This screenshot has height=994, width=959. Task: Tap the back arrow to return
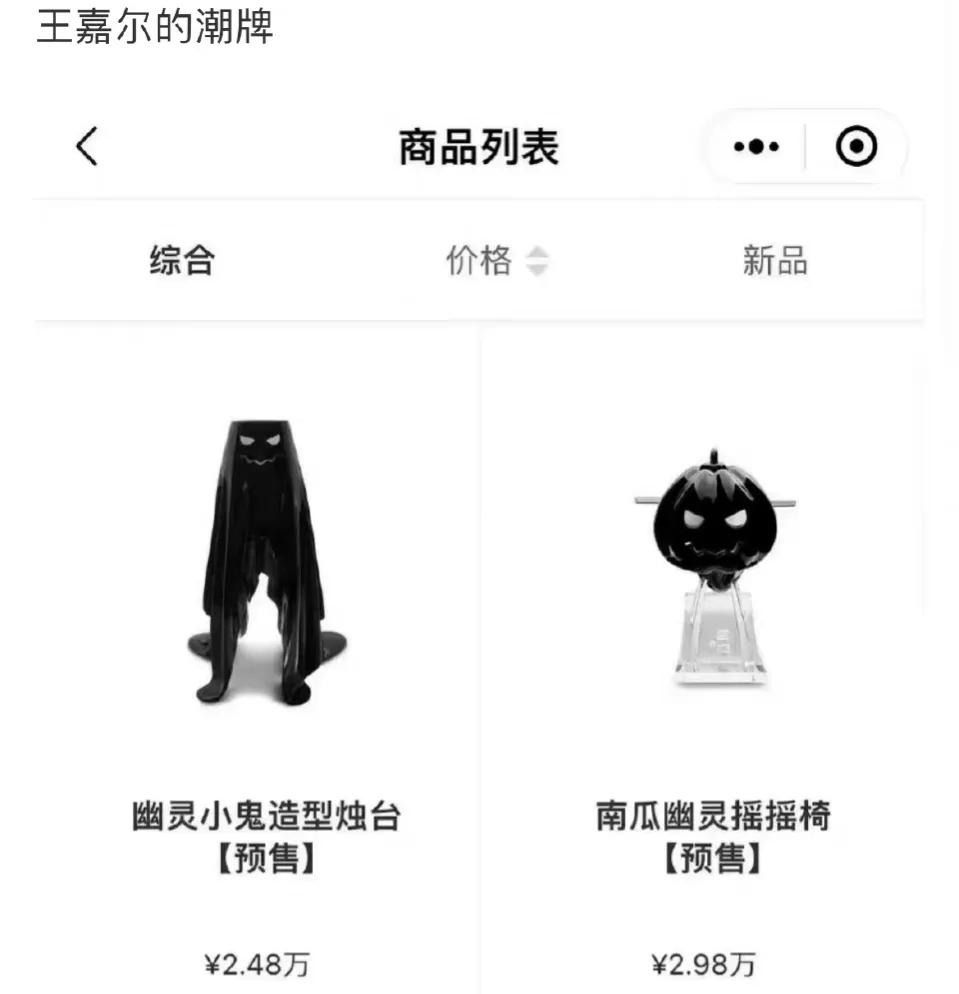tap(85, 144)
